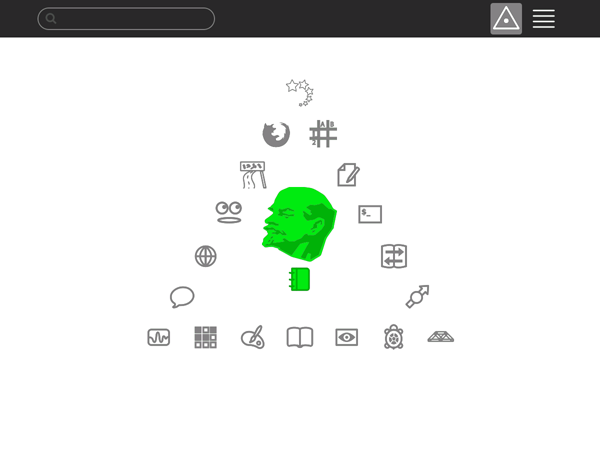600x450 pixels.
Task: Open the Paint palette activity
Action: pyautogui.click(x=253, y=337)
